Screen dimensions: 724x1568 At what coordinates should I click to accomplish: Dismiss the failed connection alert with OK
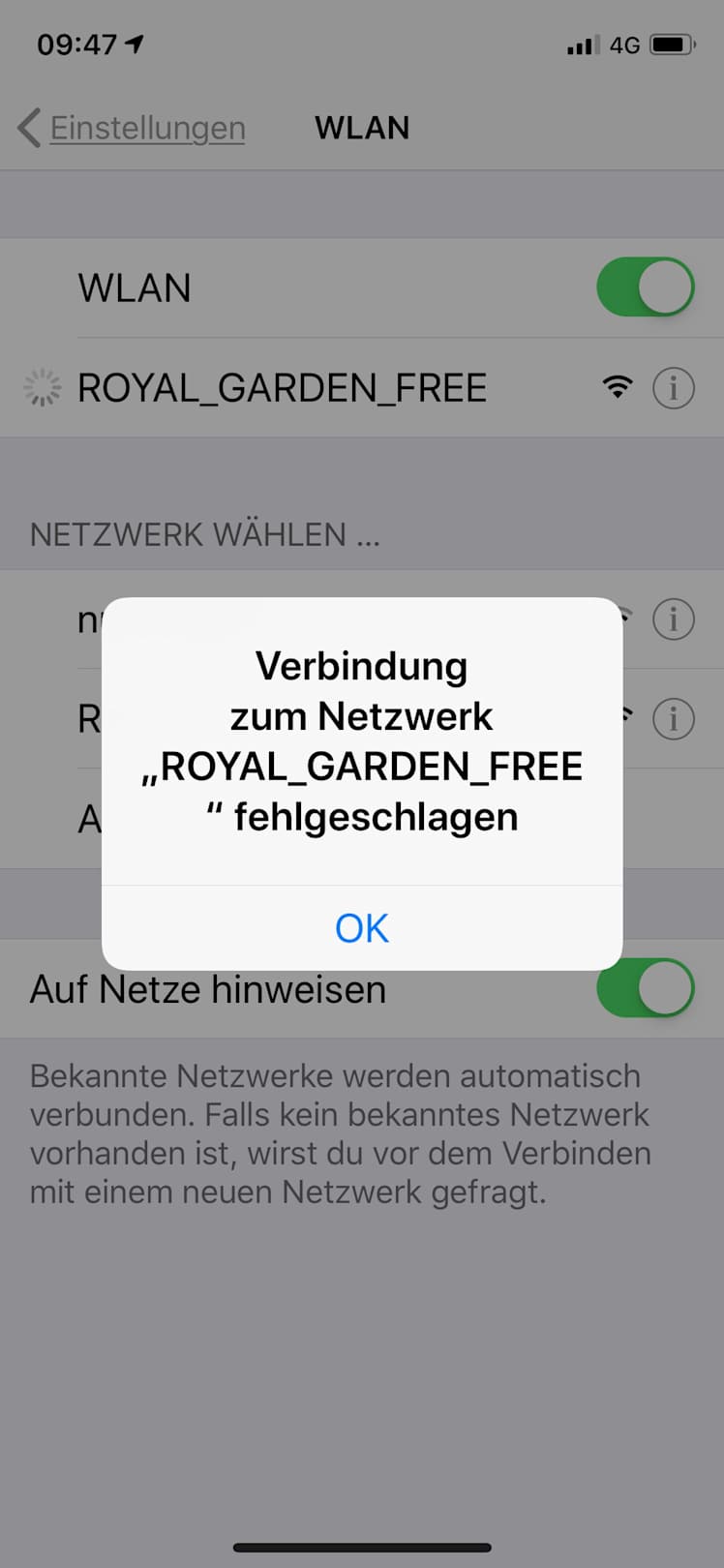[x=361, y=928]
